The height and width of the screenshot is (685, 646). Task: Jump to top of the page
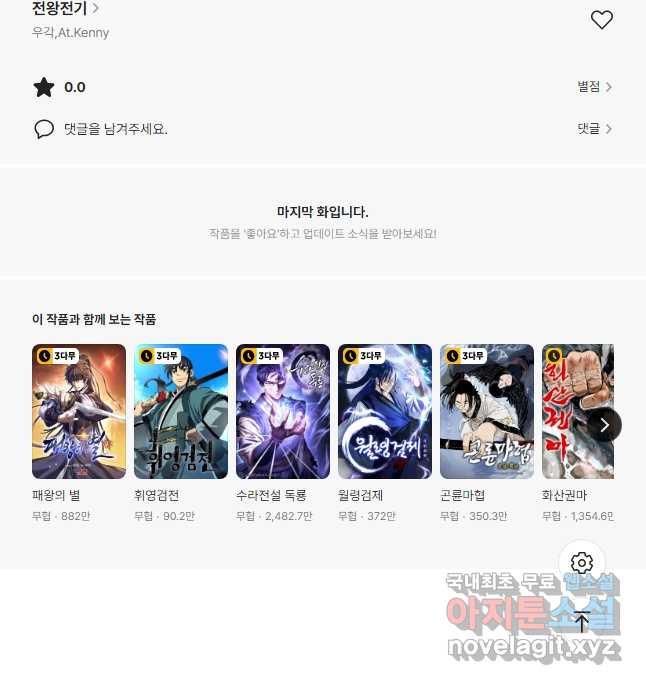(582, 621)
